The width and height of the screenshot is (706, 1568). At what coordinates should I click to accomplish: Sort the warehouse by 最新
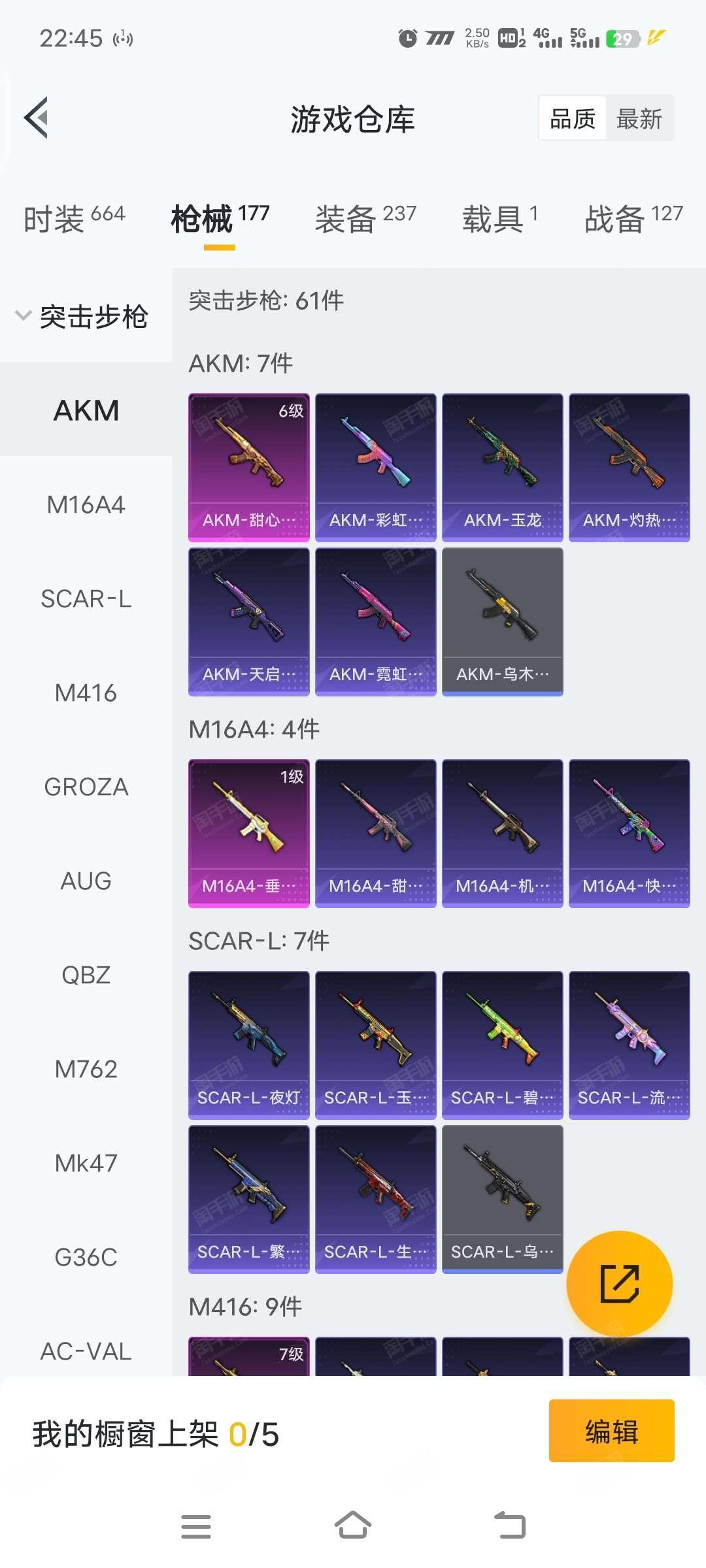[639, 119]
